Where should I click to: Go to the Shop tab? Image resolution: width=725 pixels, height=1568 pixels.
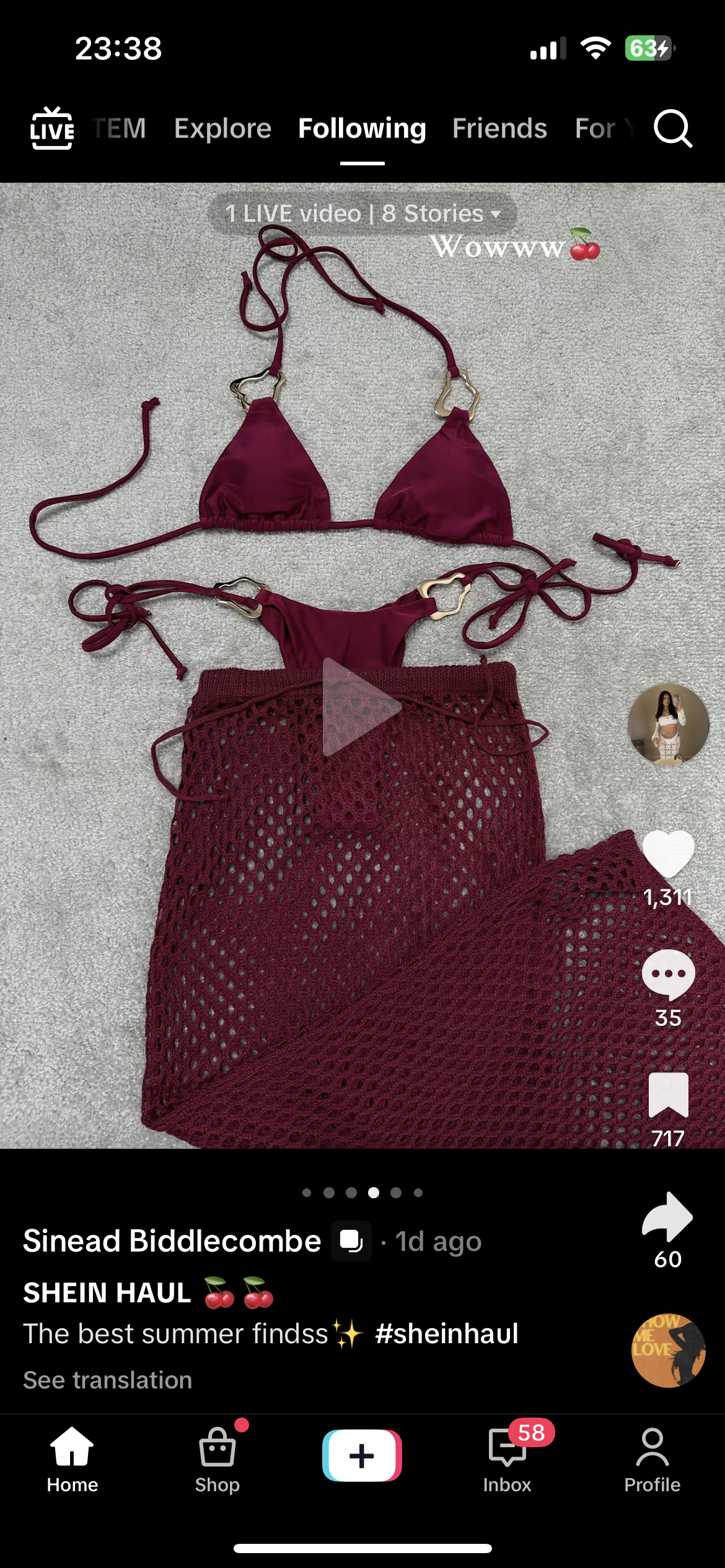217,1459
